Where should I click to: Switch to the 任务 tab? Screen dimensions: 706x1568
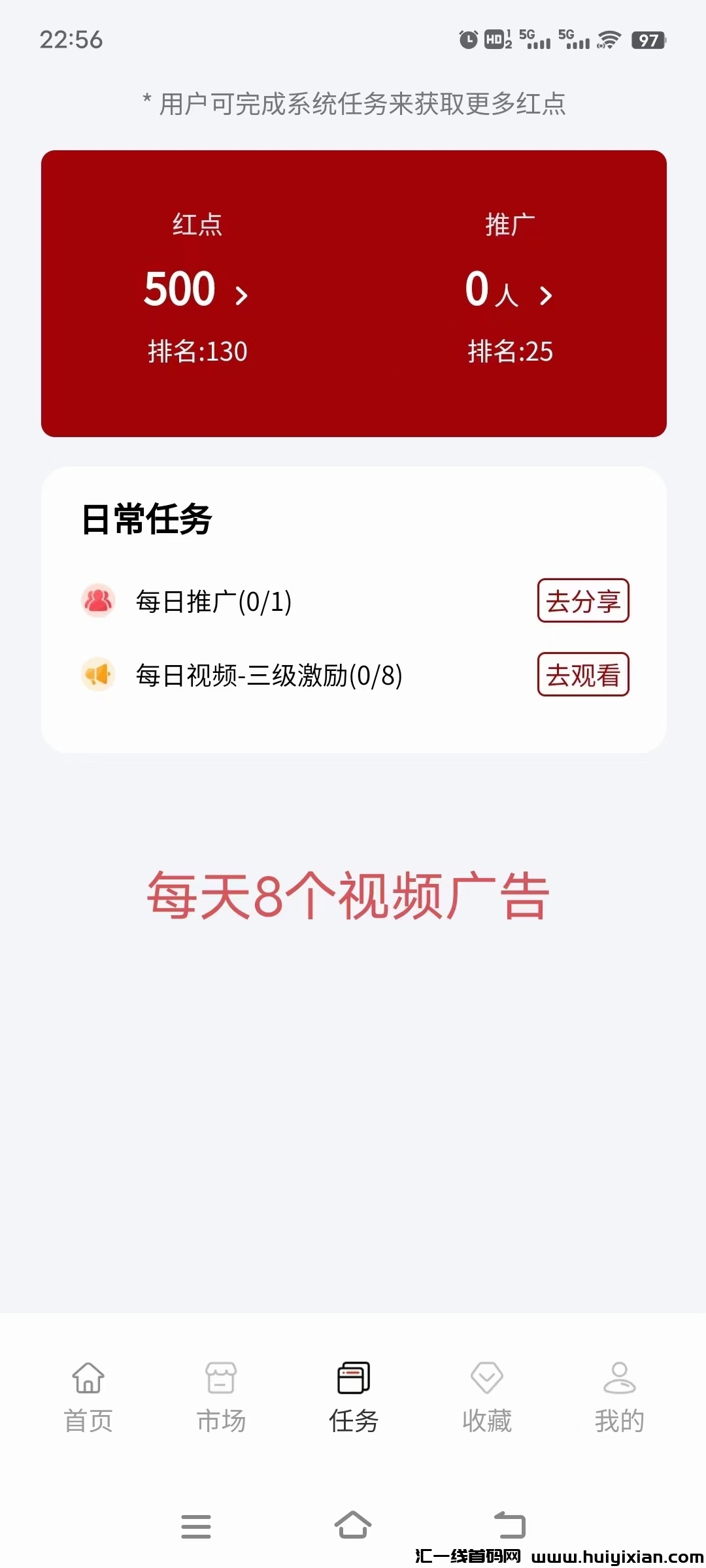click(353, 1408)
